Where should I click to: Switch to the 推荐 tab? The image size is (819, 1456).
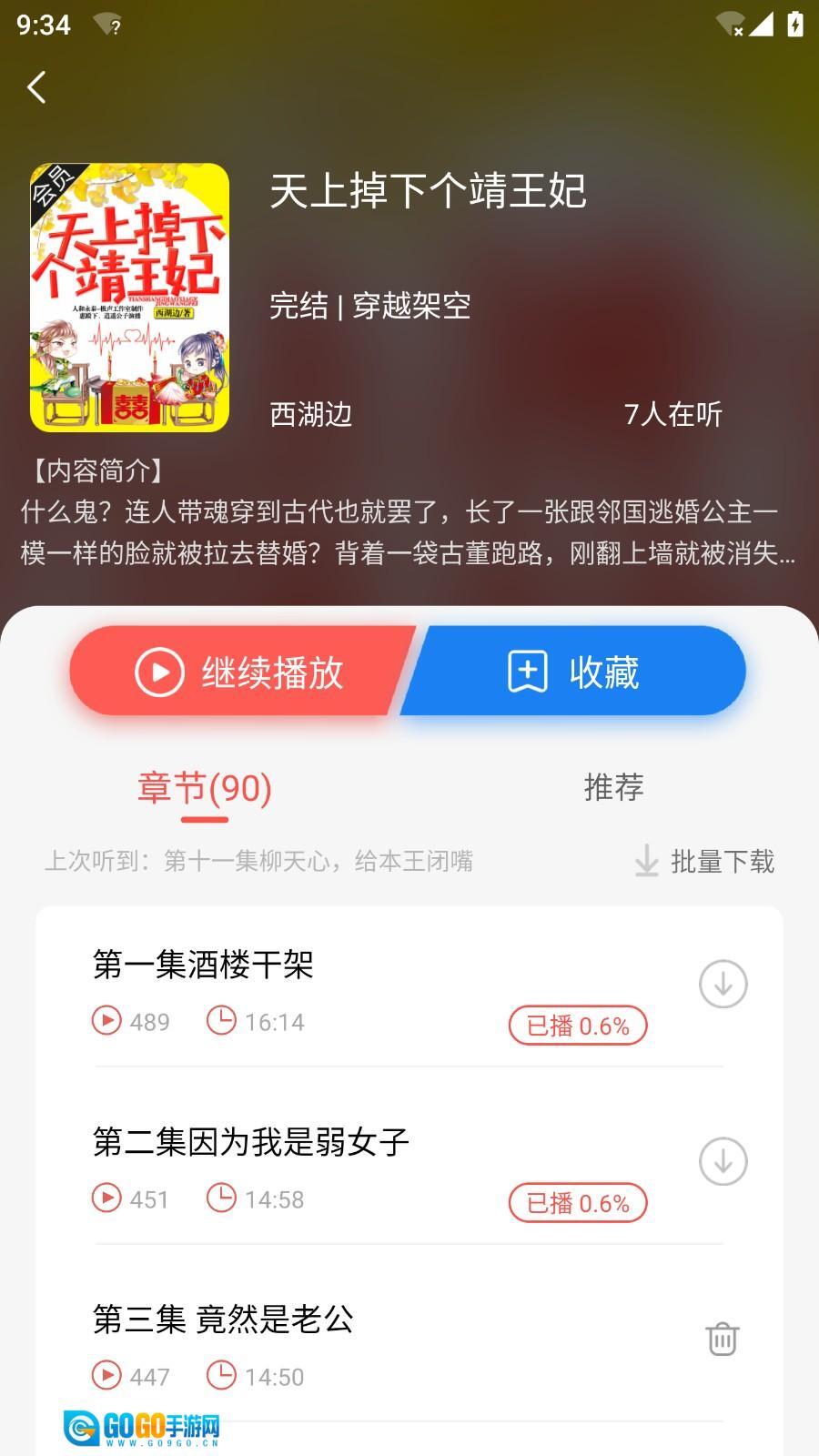613,787
